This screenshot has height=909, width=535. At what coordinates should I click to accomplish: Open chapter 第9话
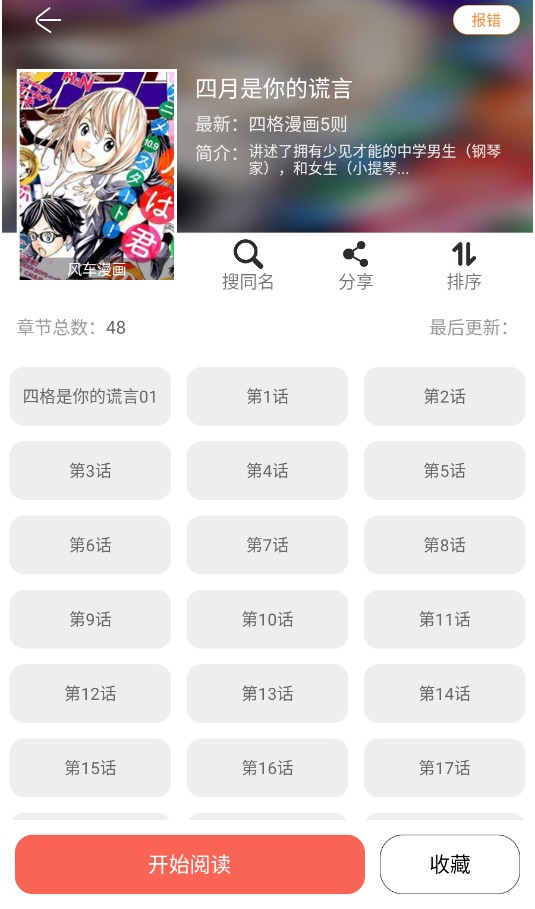(x=90, y=619)
